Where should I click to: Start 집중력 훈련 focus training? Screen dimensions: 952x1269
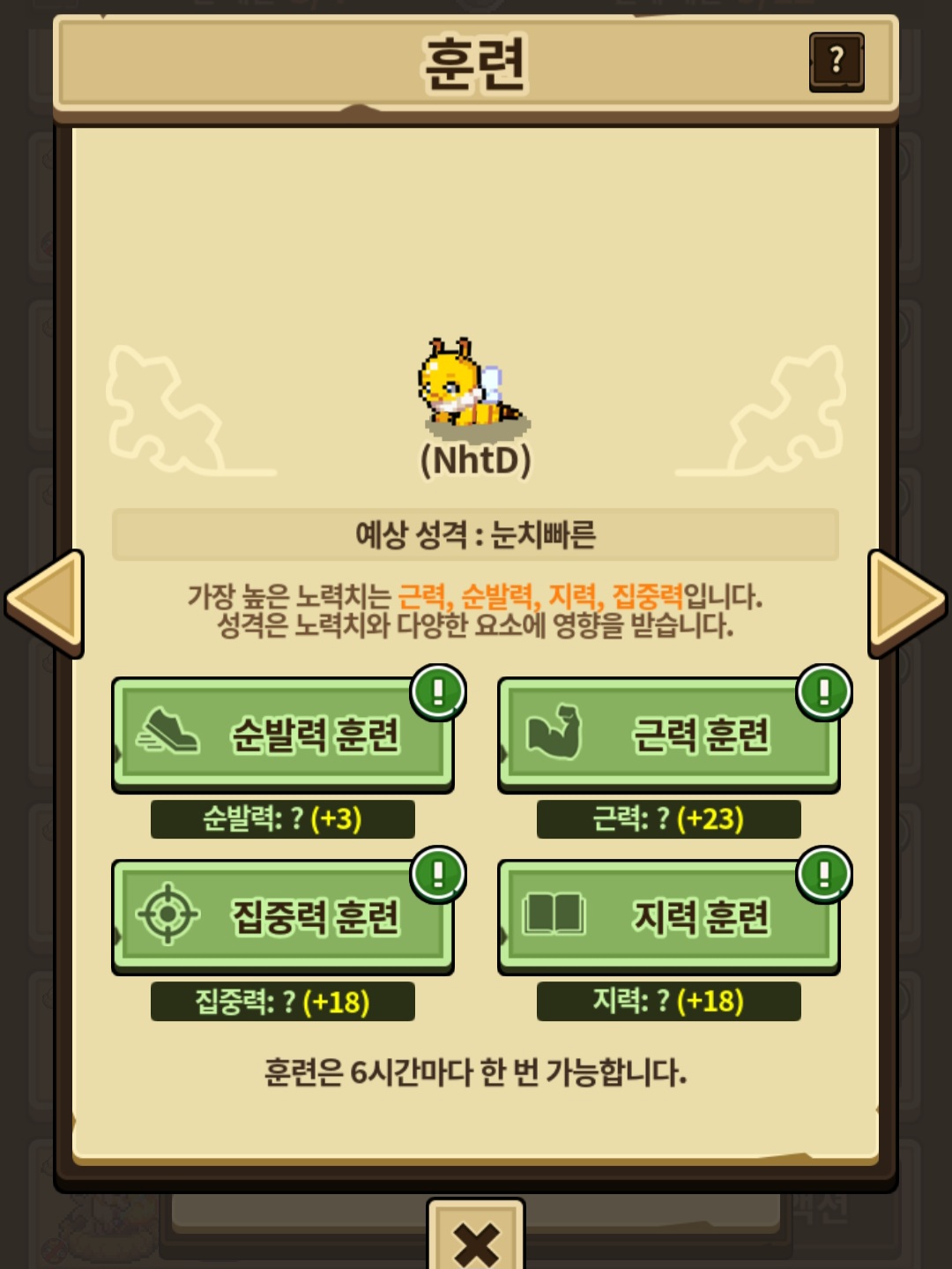click(x=282, y=916)
